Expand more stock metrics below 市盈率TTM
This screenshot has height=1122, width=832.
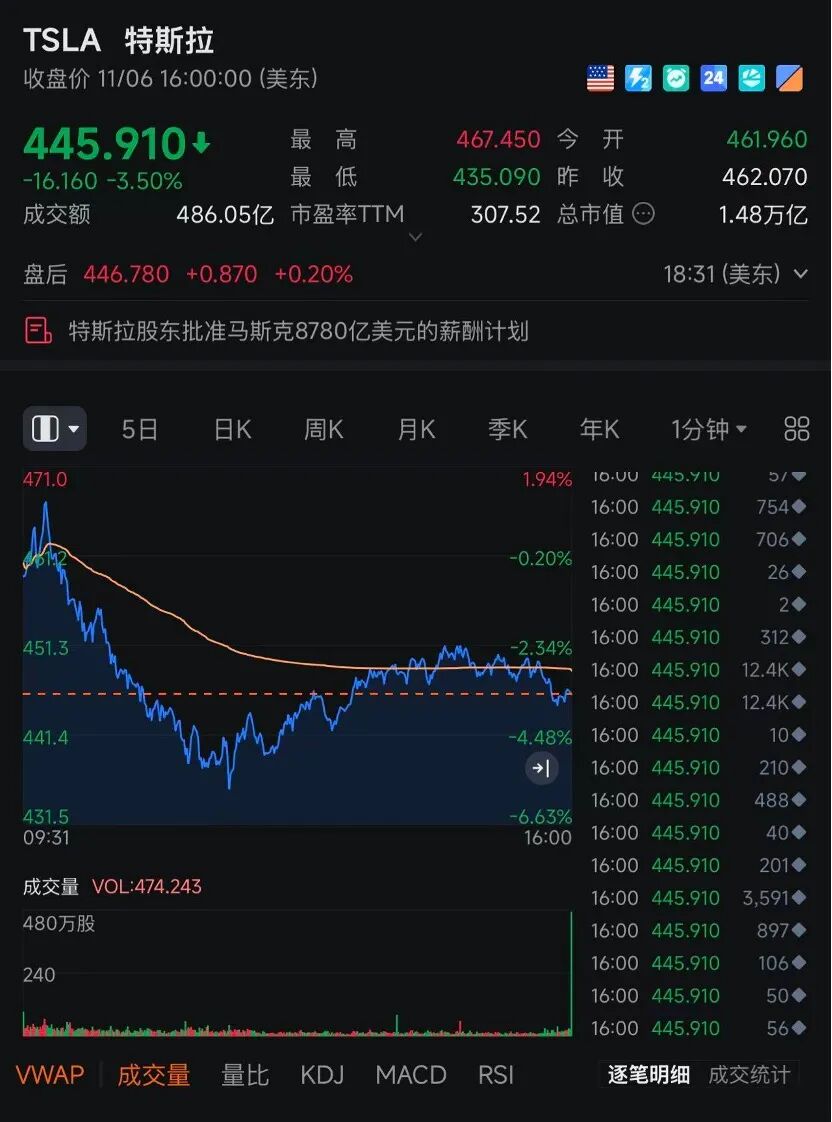pos(416,238)
